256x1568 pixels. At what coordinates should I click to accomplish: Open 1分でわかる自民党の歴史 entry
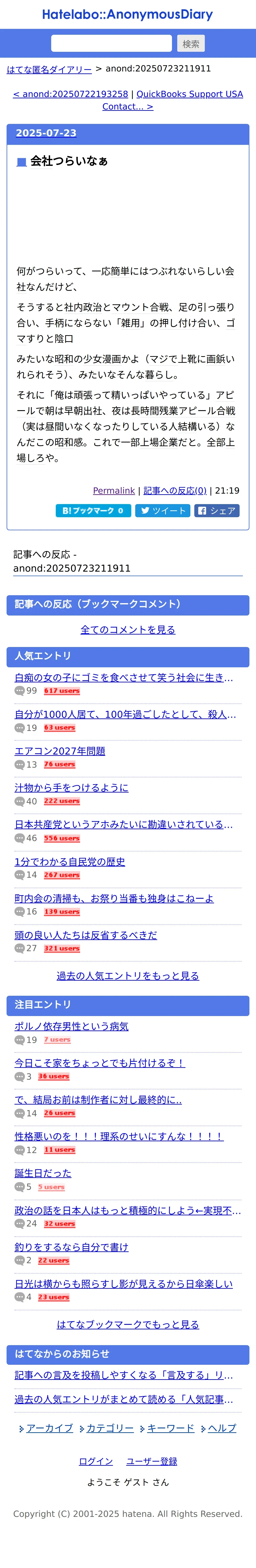tap(70, 862)
